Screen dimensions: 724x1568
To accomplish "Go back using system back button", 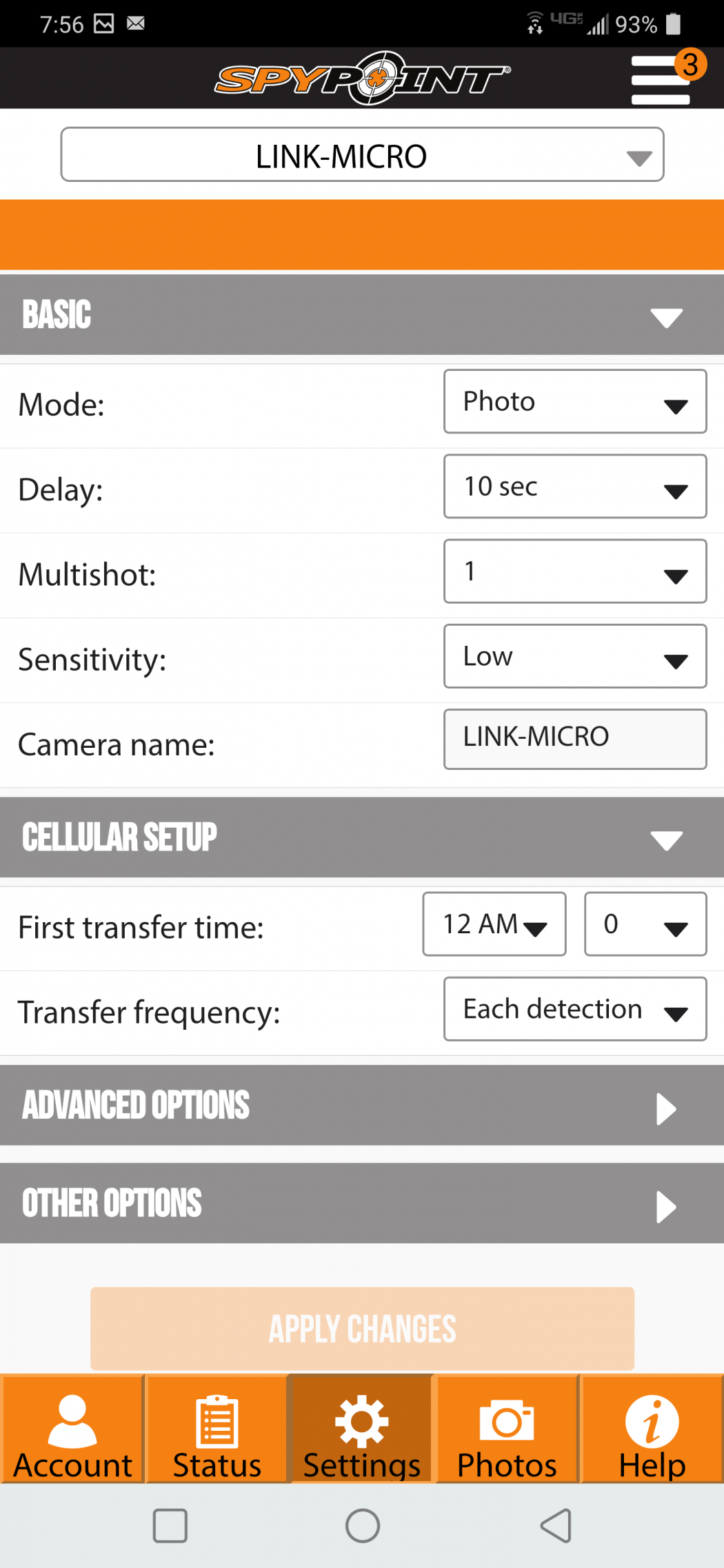I will point(556,1525).
